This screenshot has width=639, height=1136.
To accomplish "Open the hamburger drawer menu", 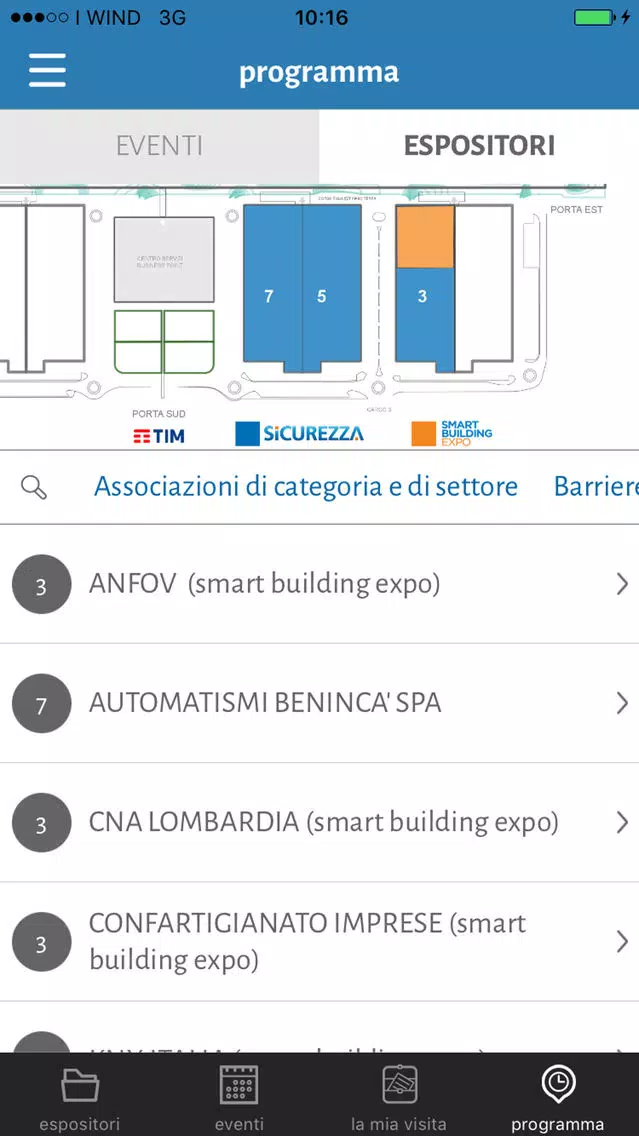I will [x=47, y=72].
